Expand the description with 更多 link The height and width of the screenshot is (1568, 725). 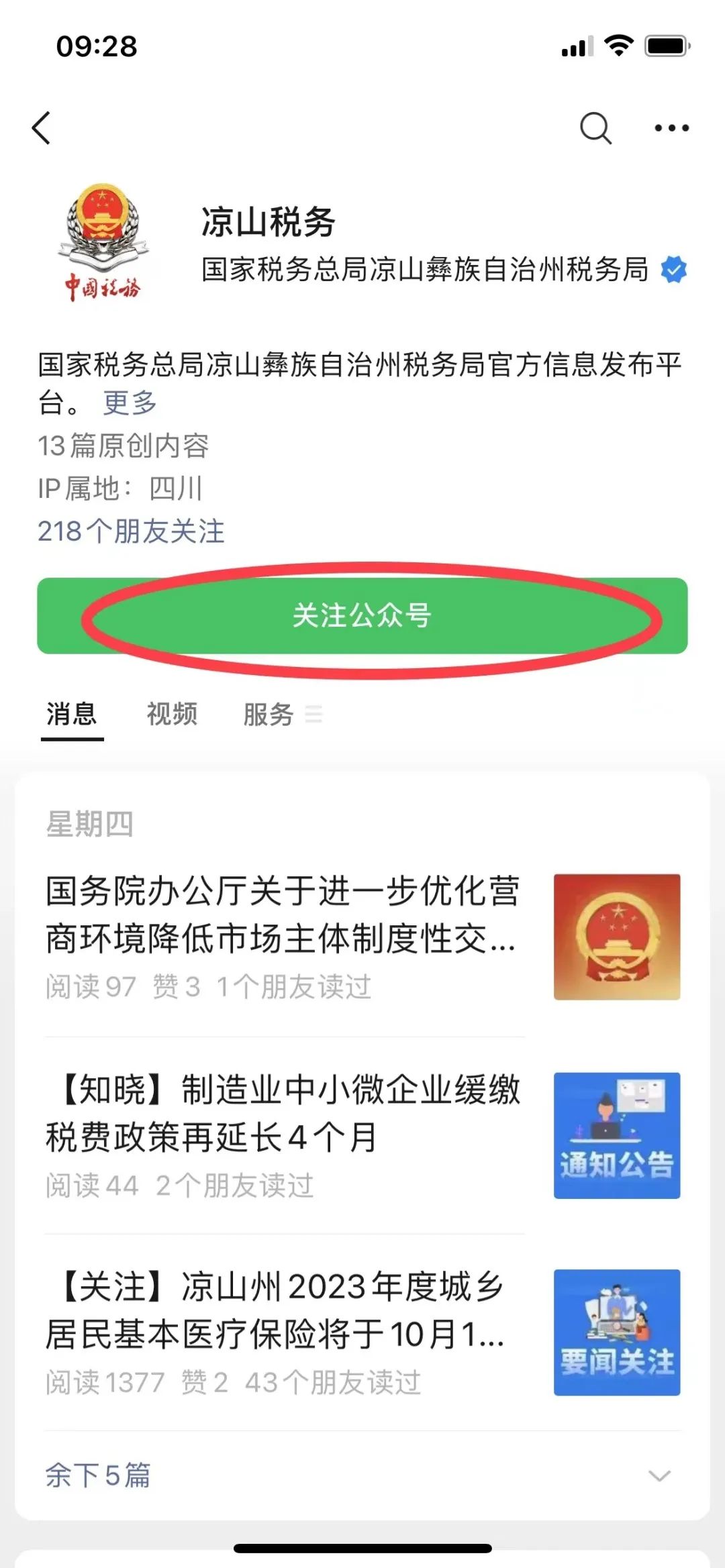130,403
